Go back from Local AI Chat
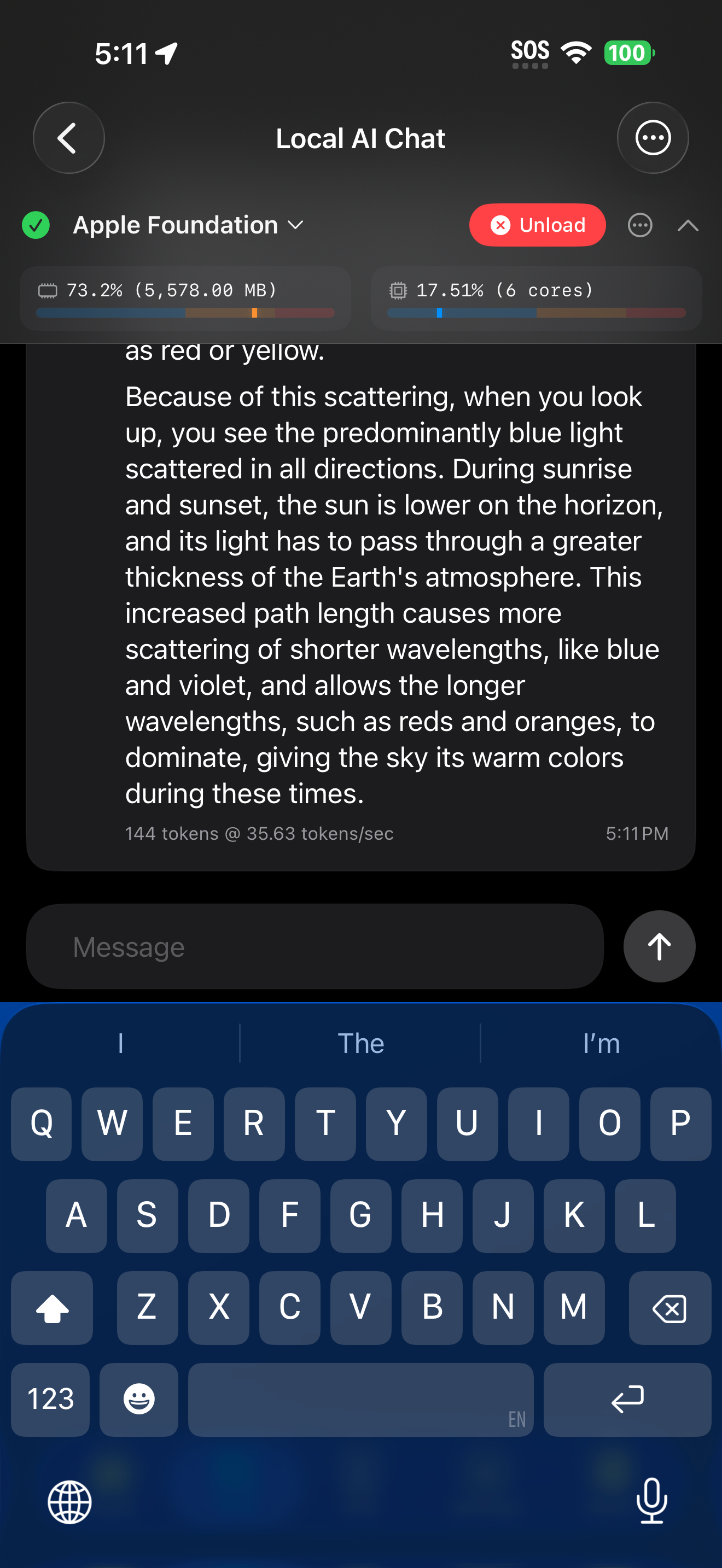Screen dimensions: 722x1568 point(68,138)
